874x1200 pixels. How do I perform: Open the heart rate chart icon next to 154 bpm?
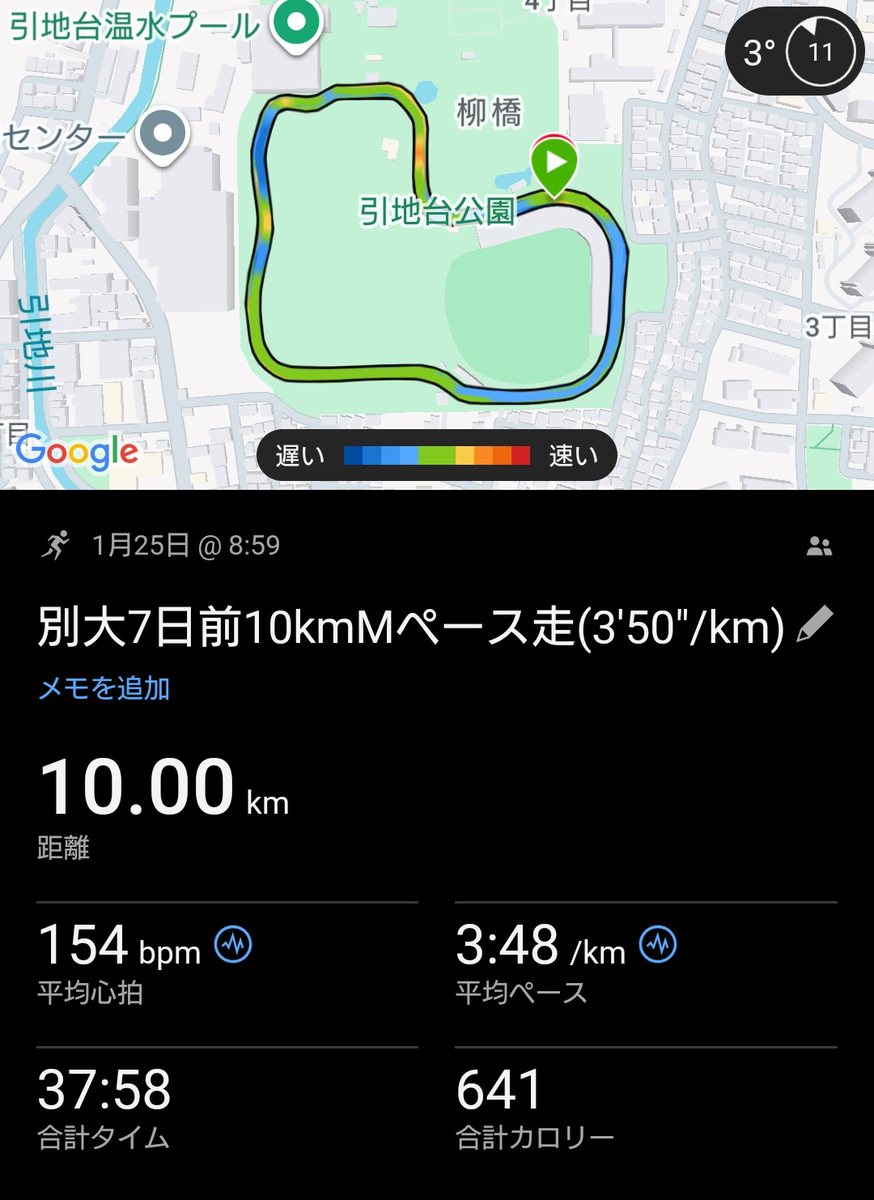pos(234,944)
